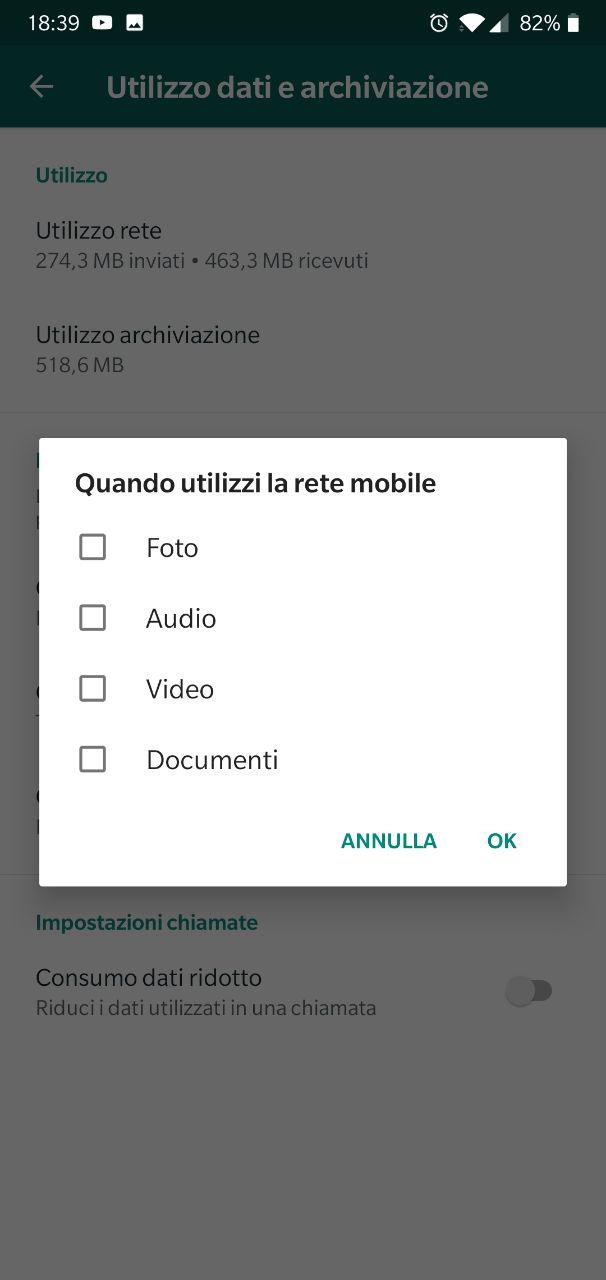Image resolution: width=606 pixels, height=1280 pixels.
Task: Cancel the dialog with Annulla
Action: pyautogui.click(x=389, y=841)
